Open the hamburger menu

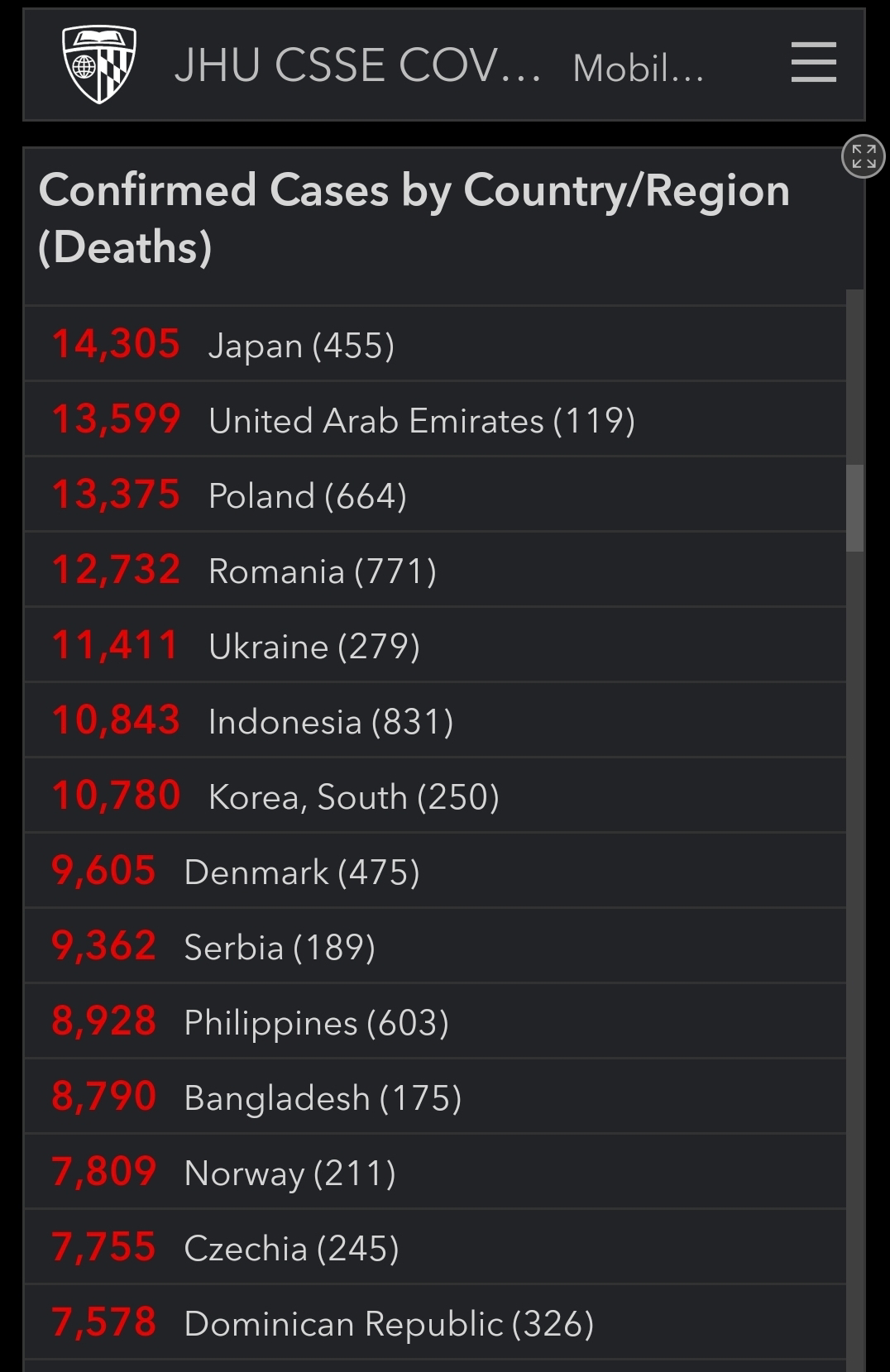point(813,63)
